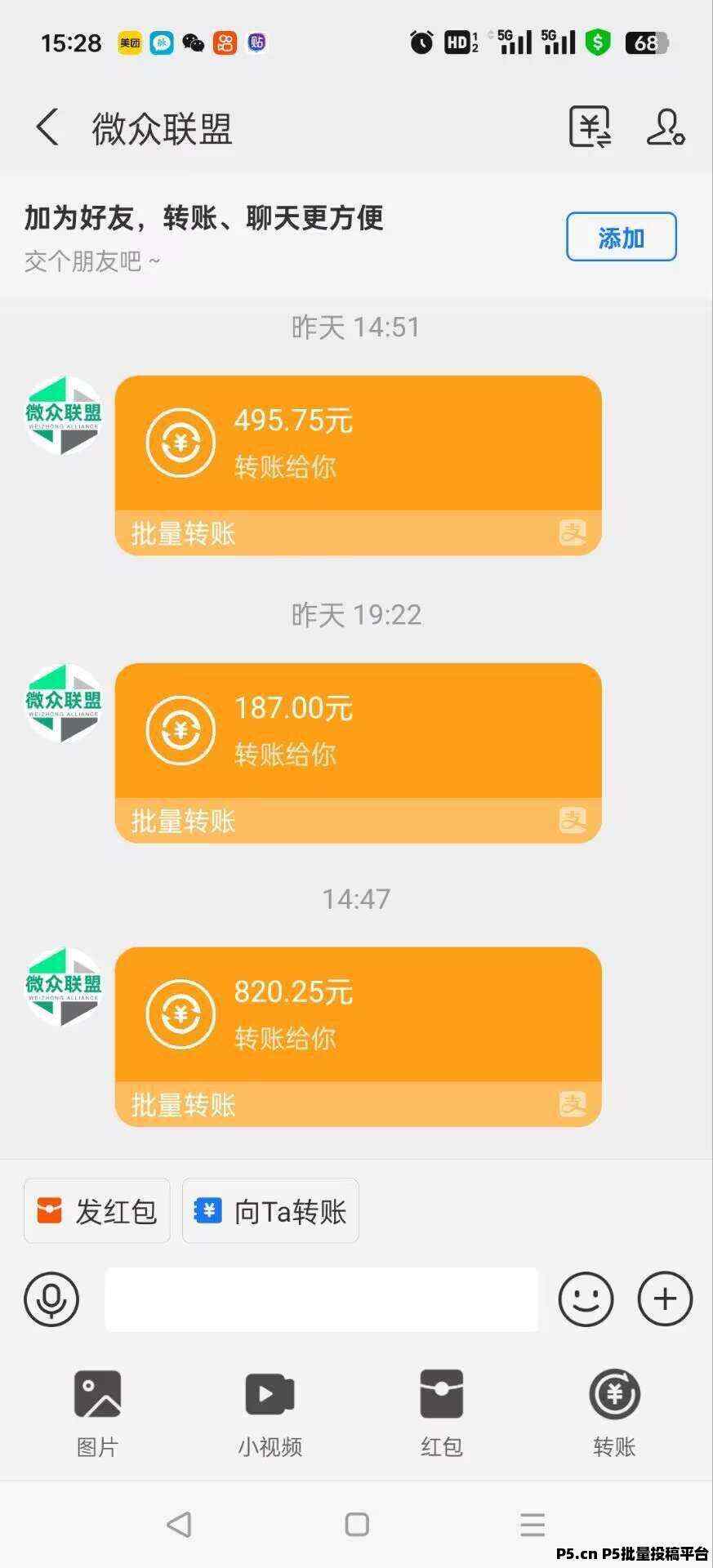Open the 187.00元 transfer card

click(358, 752)
